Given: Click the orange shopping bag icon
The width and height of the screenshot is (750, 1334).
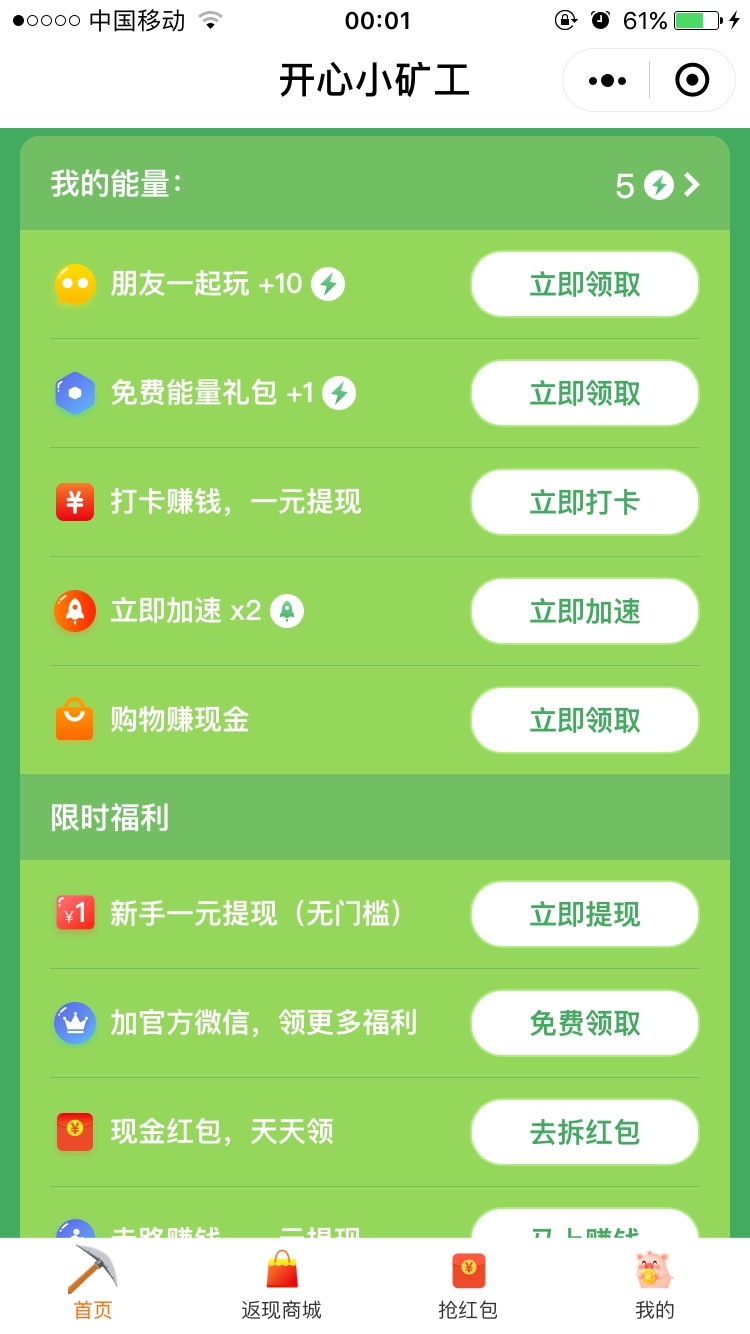Looking at the screenshot, I should tap(75, 720).
